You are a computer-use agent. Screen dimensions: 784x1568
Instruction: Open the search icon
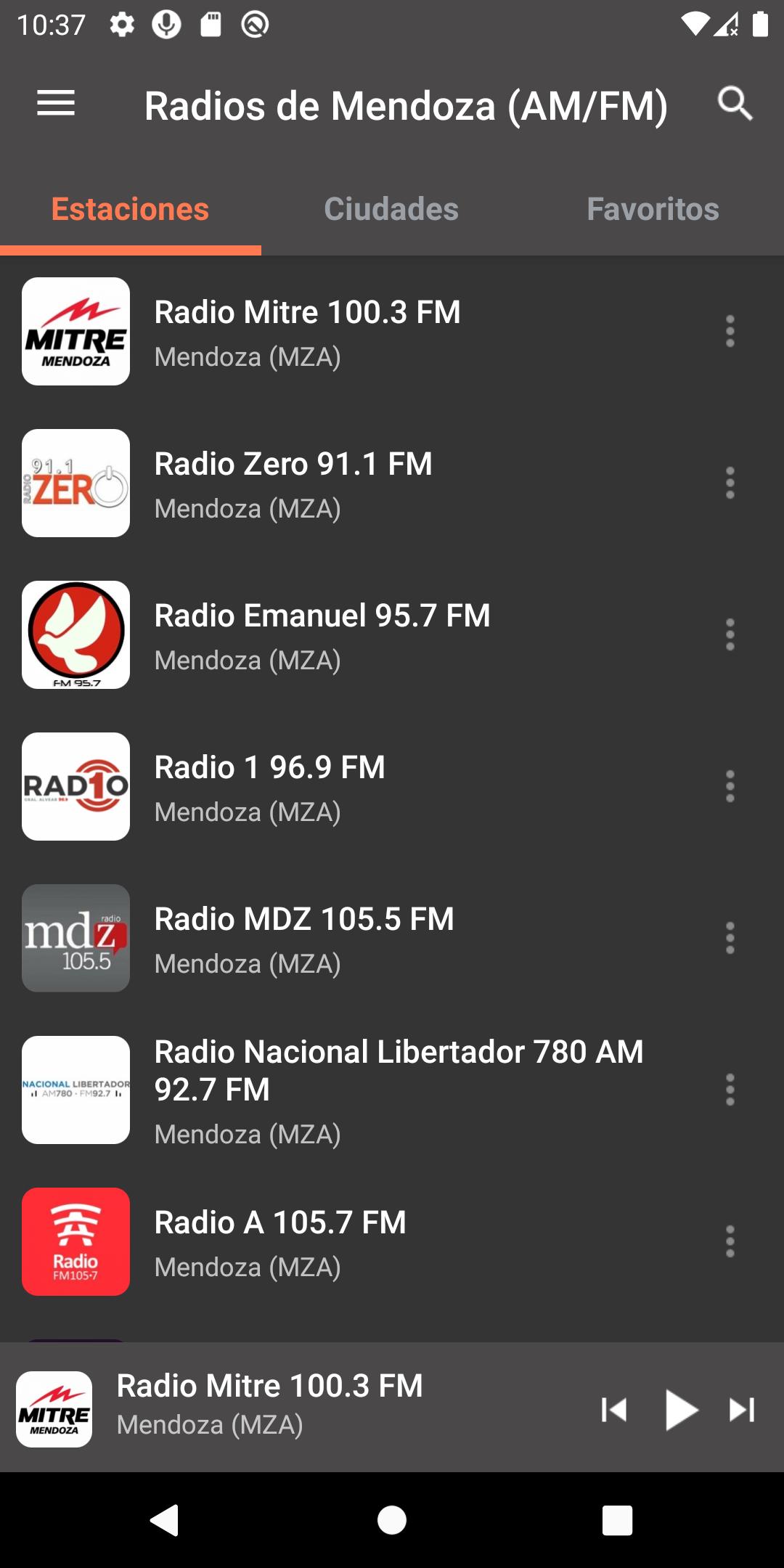[x=735, y=104]
